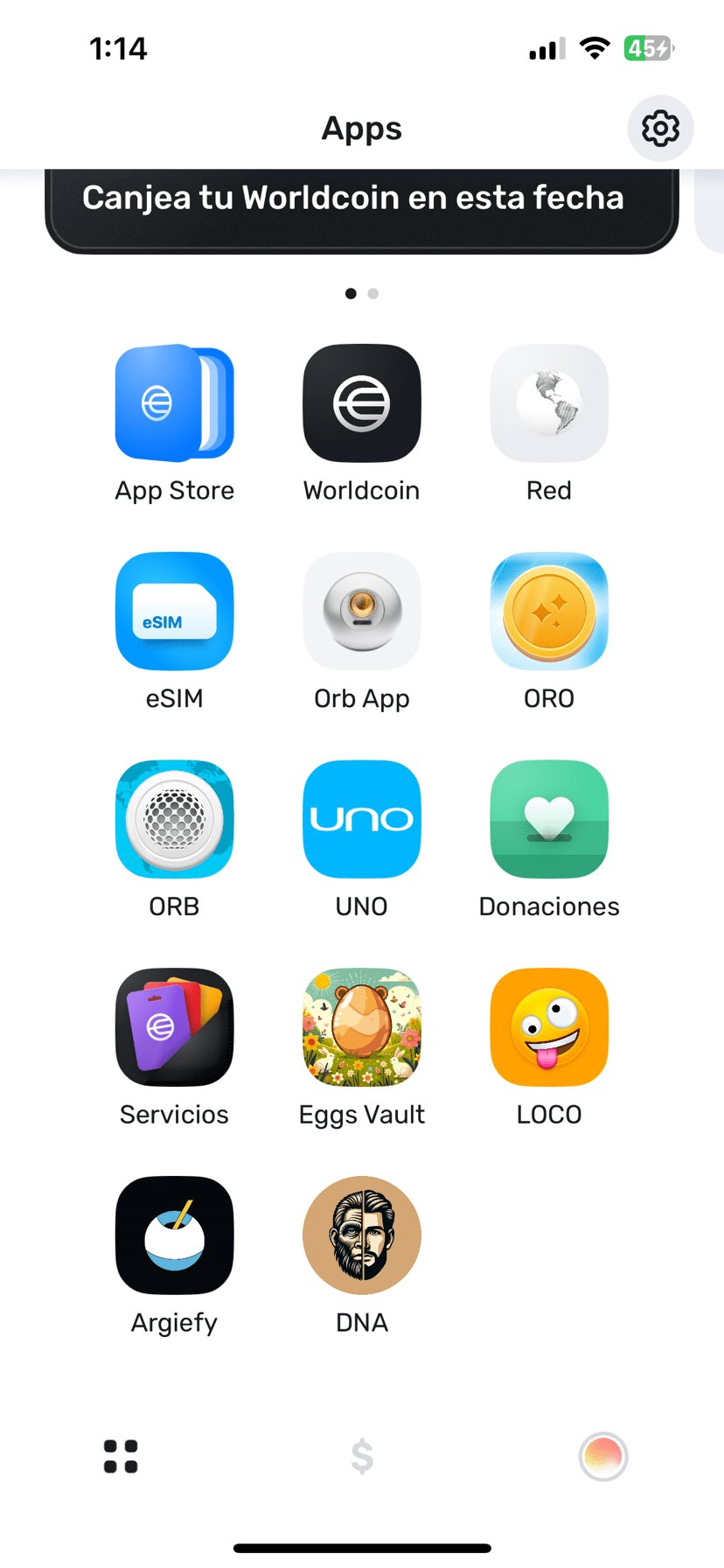Launch the eSIM app

[174, 611]
